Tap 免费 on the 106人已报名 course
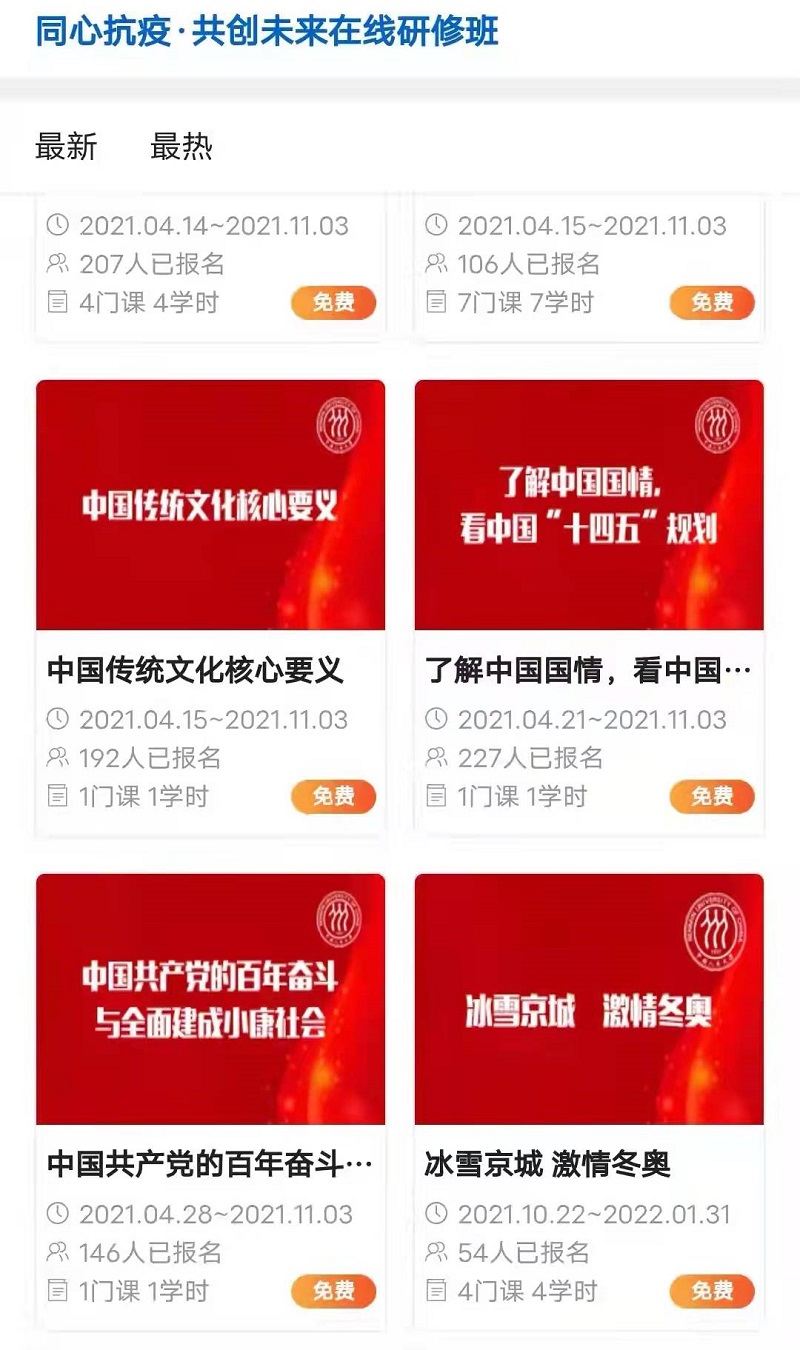 tap(712, 302)
